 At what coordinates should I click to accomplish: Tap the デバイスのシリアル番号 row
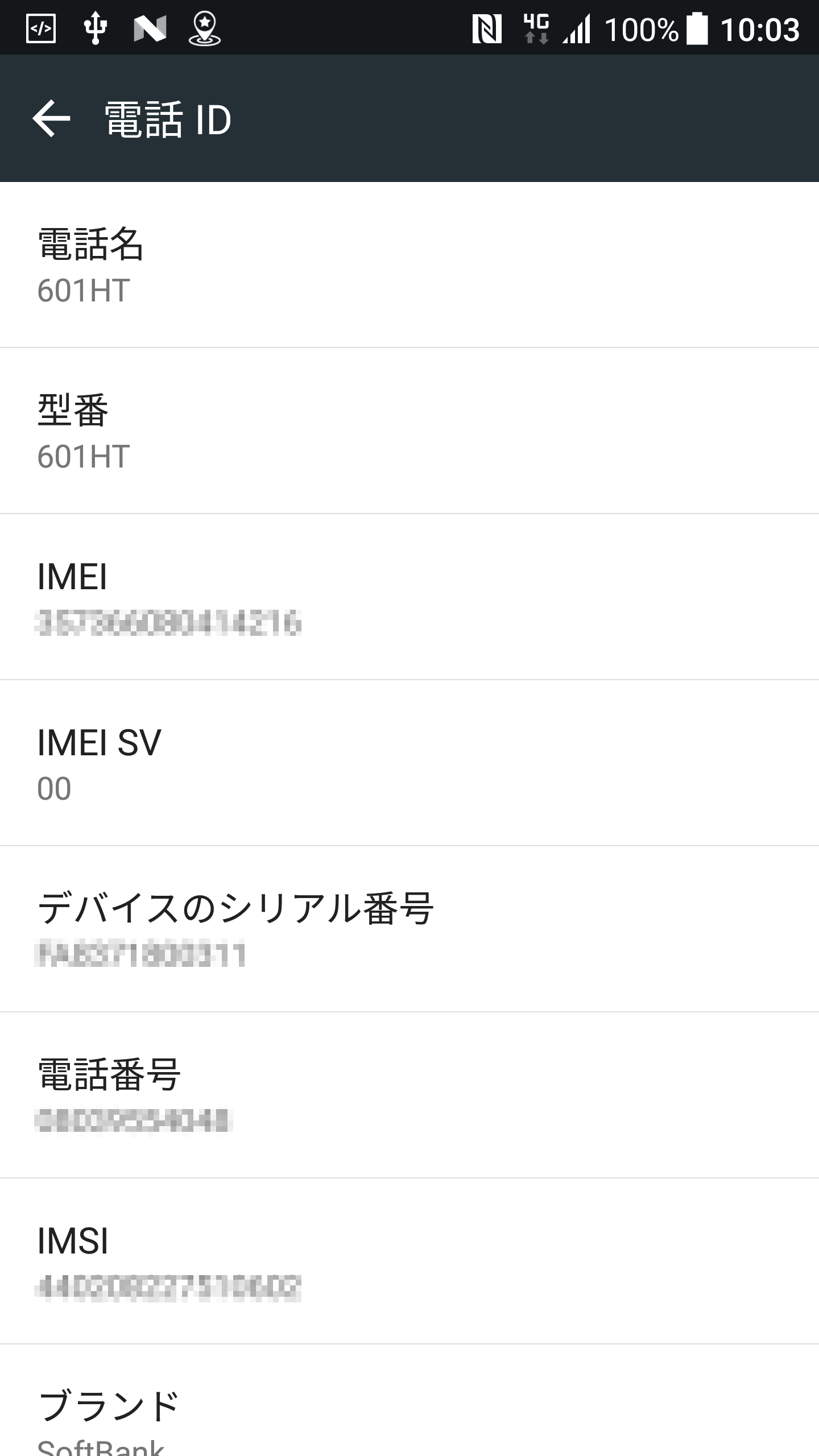coord(409,929)
